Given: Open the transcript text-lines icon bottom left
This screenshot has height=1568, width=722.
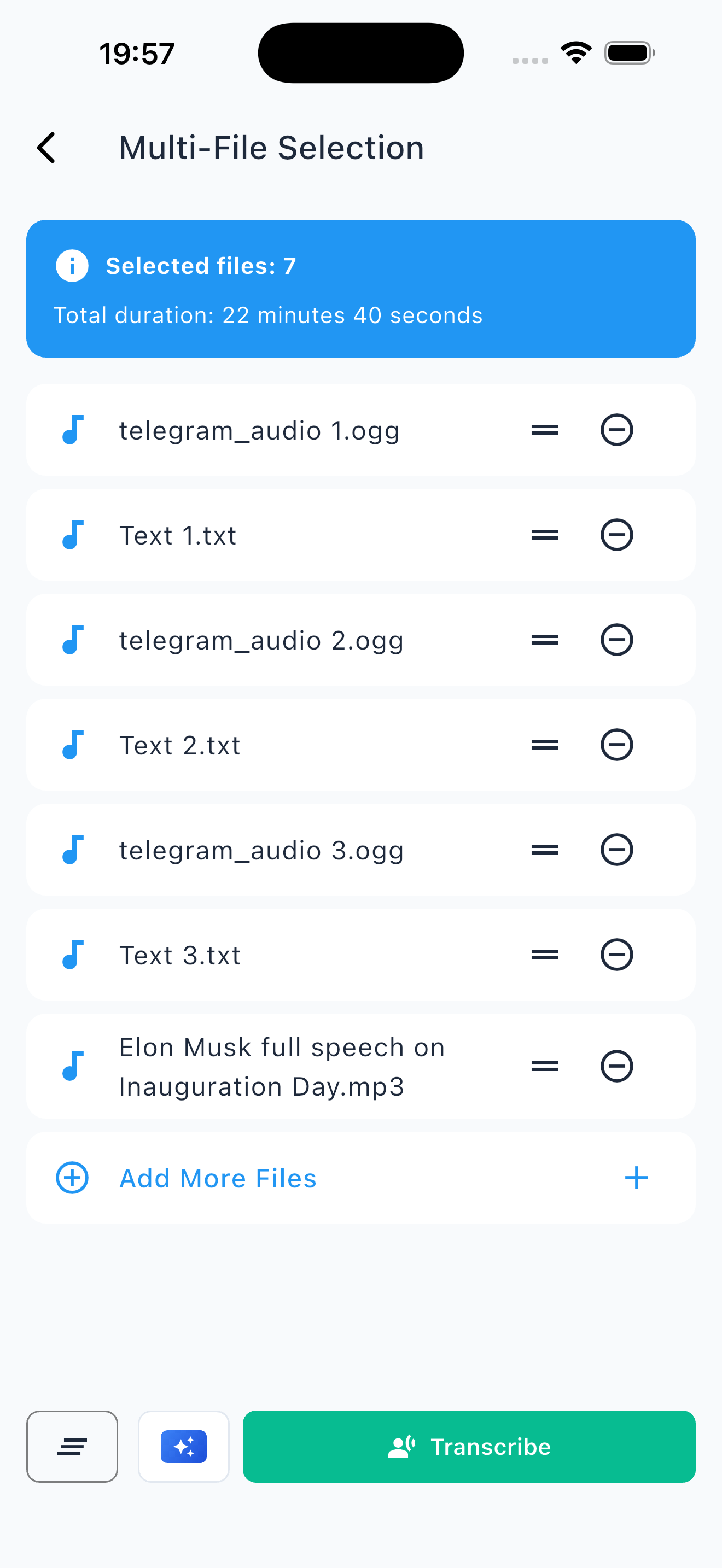Looking at the screenshot, I should coord(72,1447).
